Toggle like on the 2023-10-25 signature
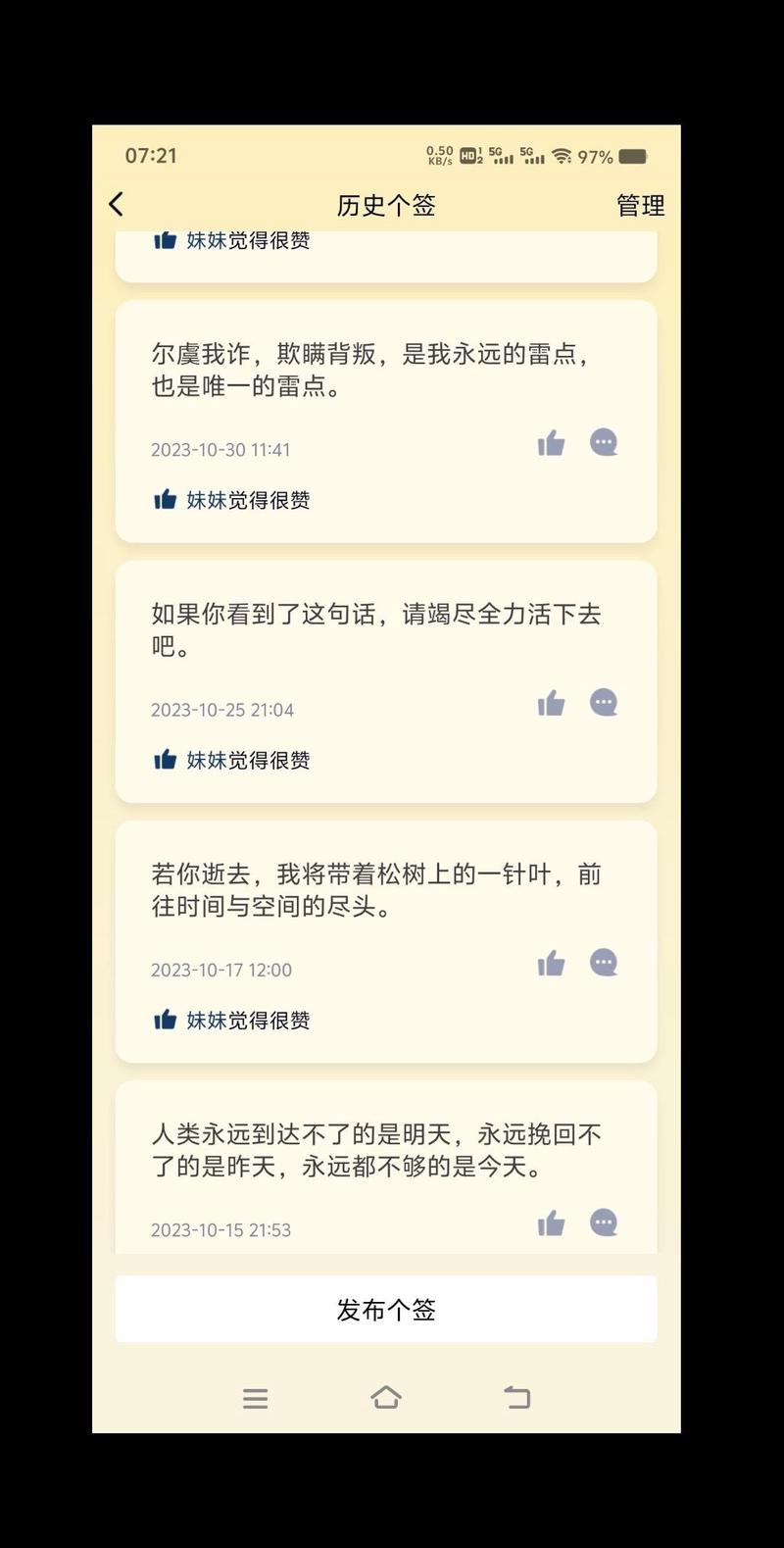The height and width of the screenshot is (1548, 784). (551, 702)
